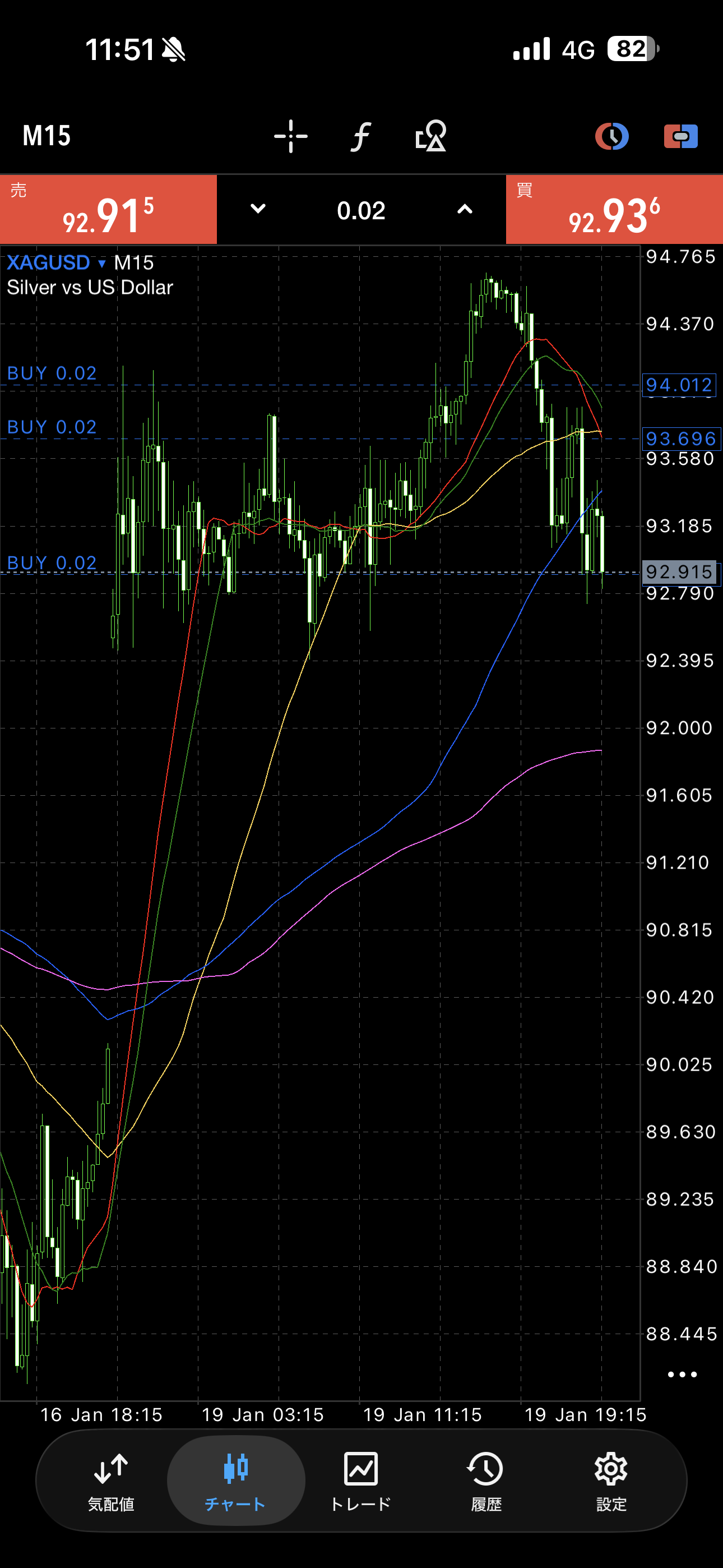Open the three-dot chart options menu

682,1375
